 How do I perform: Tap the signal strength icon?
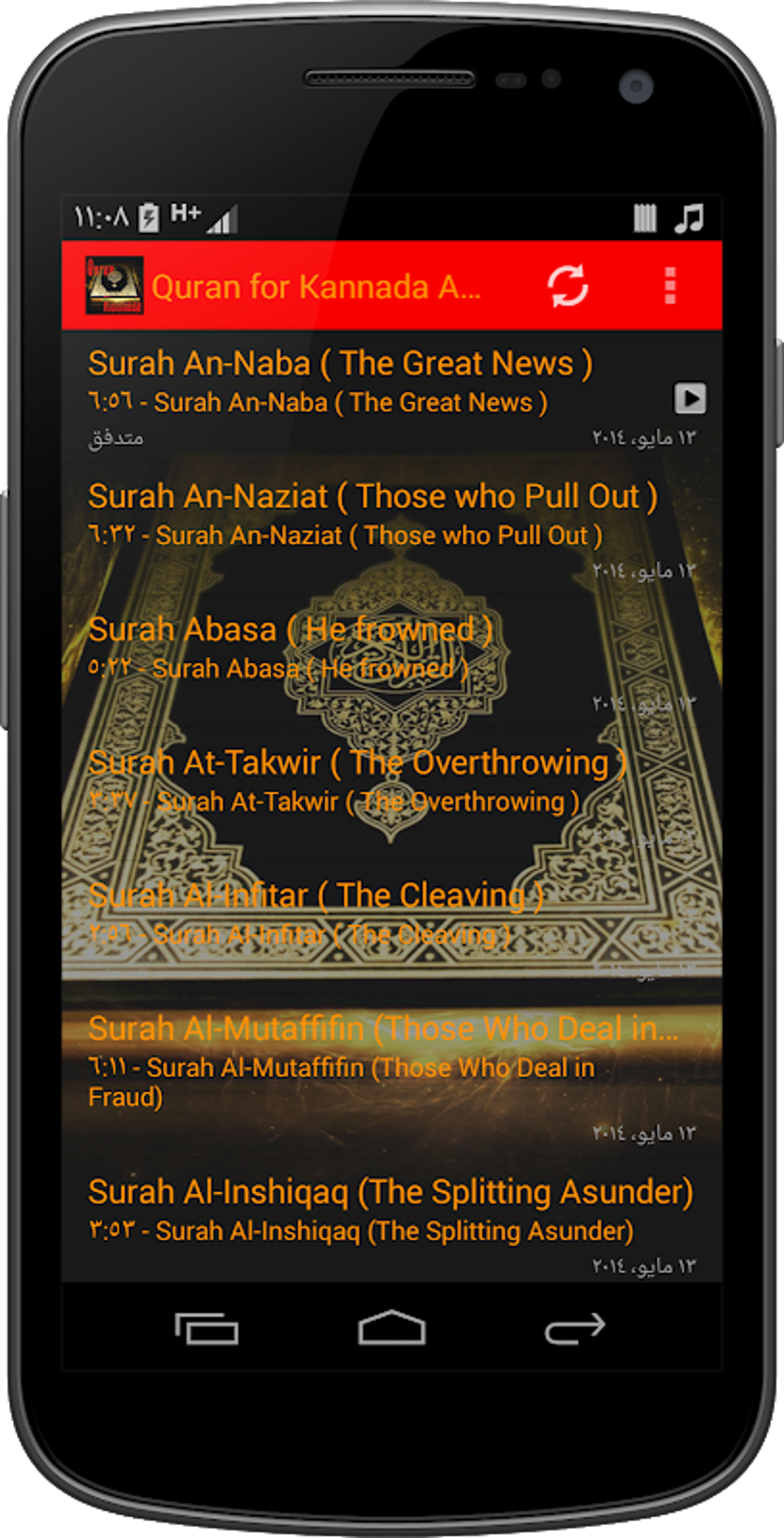pos(222,219)
